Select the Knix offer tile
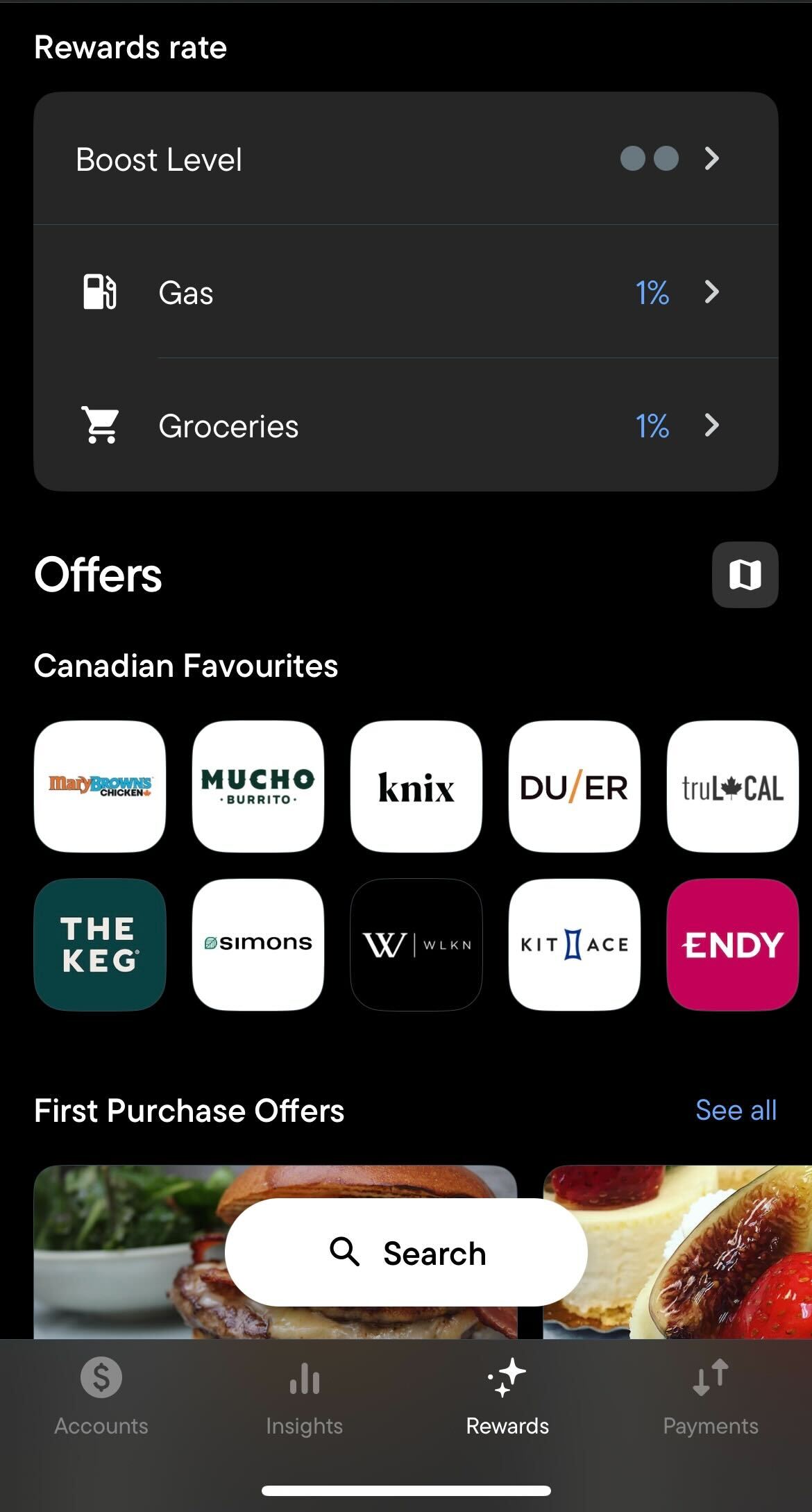This screenshot has width=812, height=1512. [x=416, y=786]
